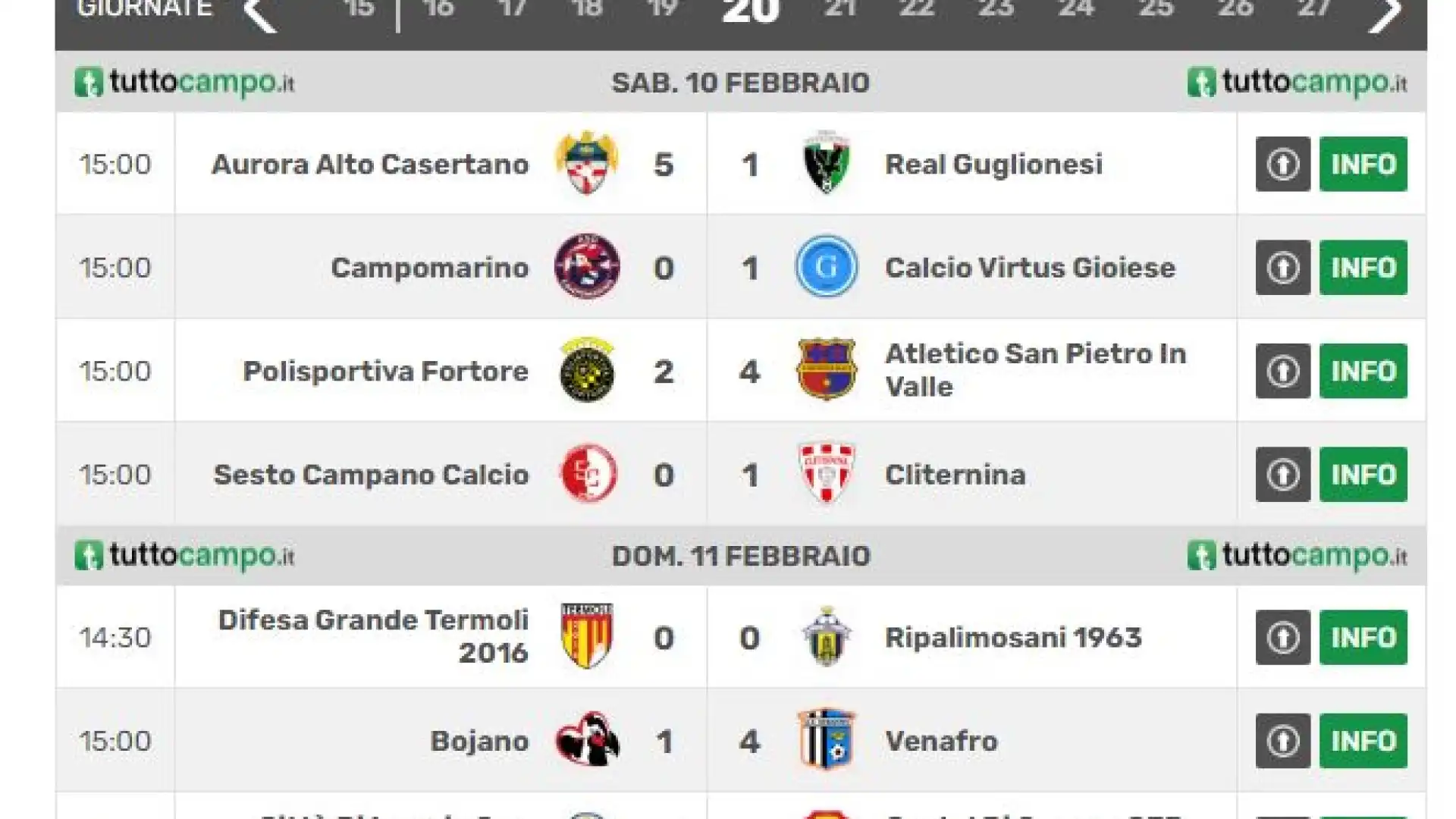This screenshot has height=819, width=1456.
Task: Tap the arrow icon on Campomarino match row
Action: 1282,268
